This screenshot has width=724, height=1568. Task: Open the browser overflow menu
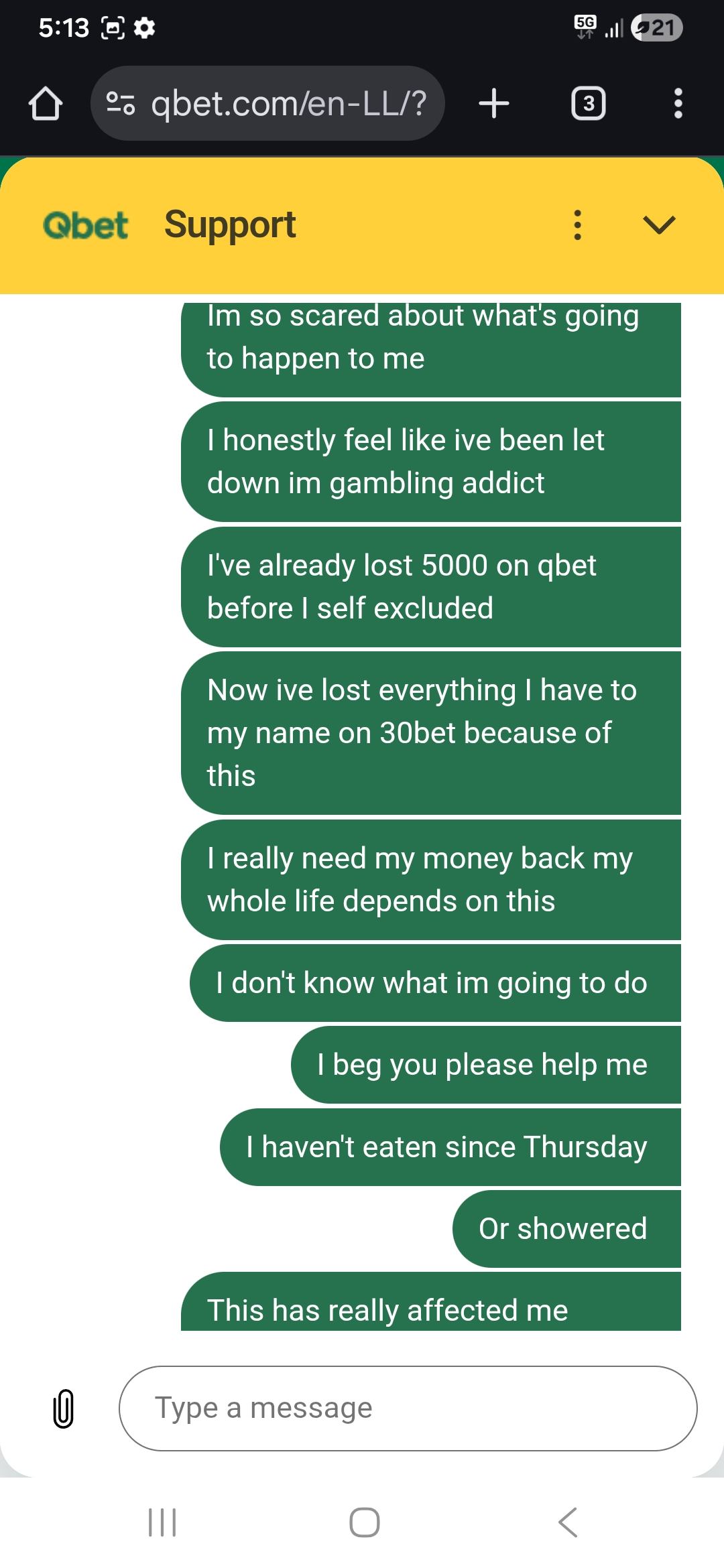click(x=678, y=104)
